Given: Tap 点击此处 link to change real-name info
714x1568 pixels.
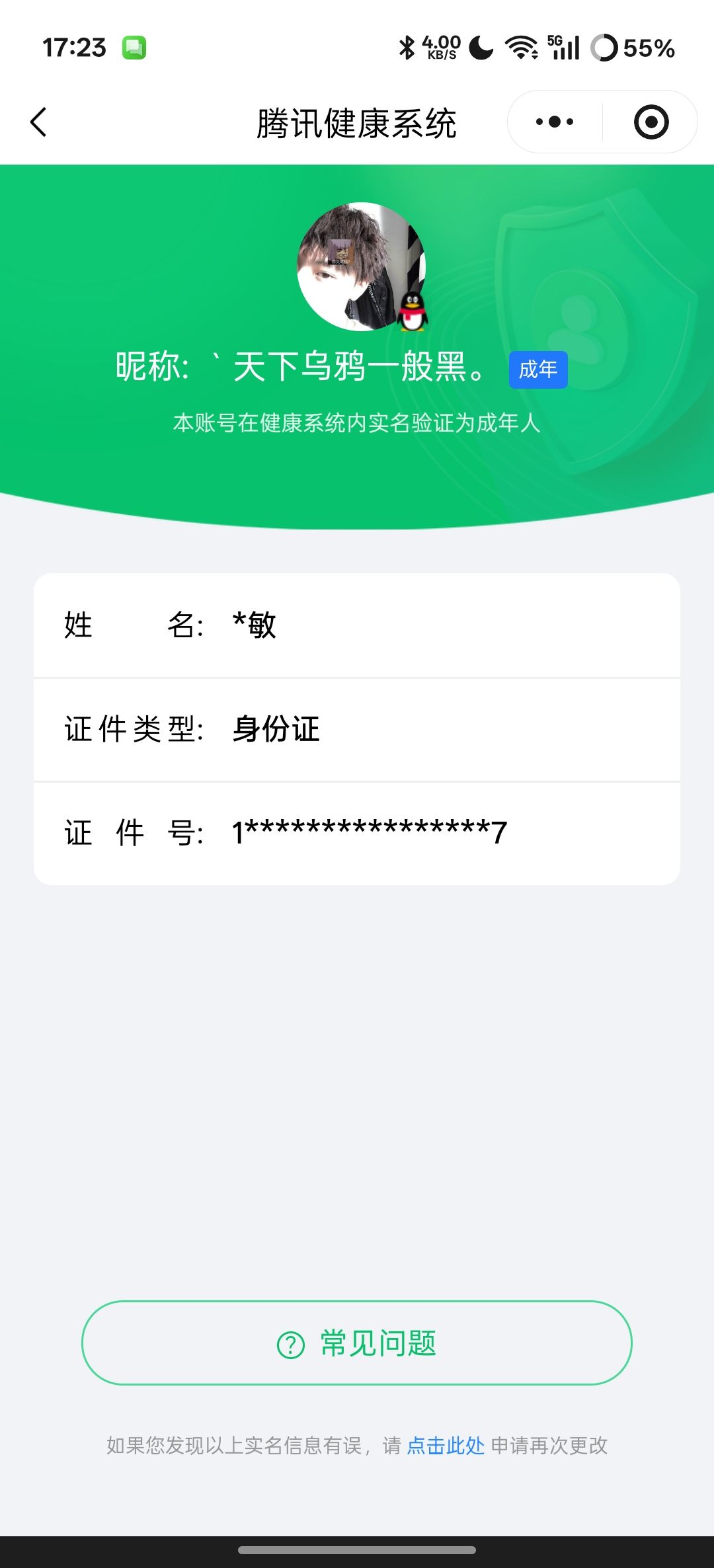Looking at the screenshot, I should pyautogui.click(x=446, y=1446).
